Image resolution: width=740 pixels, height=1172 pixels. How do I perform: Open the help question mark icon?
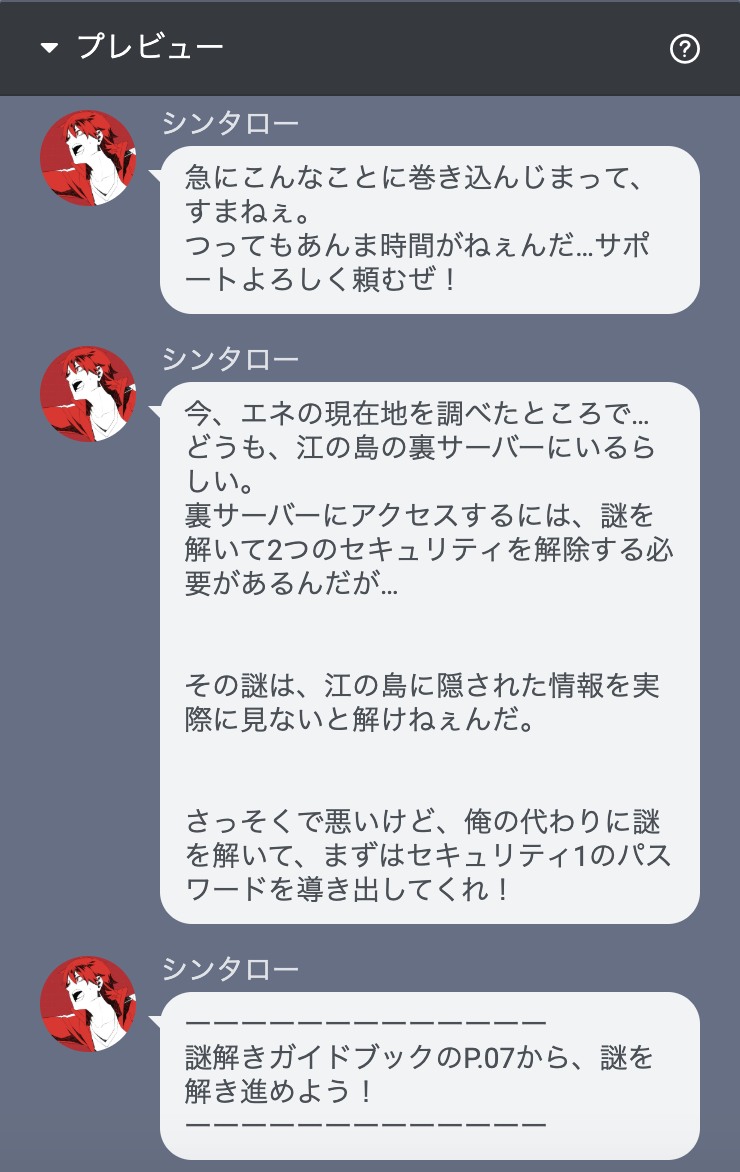tap(684, 49)
